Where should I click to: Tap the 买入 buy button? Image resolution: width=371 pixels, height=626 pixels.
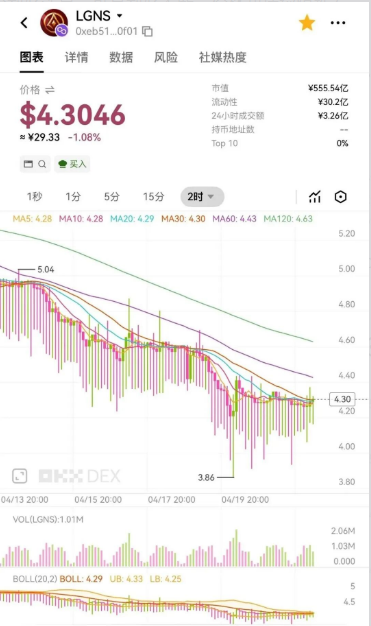pyautogui.click(x=72, y=164)
